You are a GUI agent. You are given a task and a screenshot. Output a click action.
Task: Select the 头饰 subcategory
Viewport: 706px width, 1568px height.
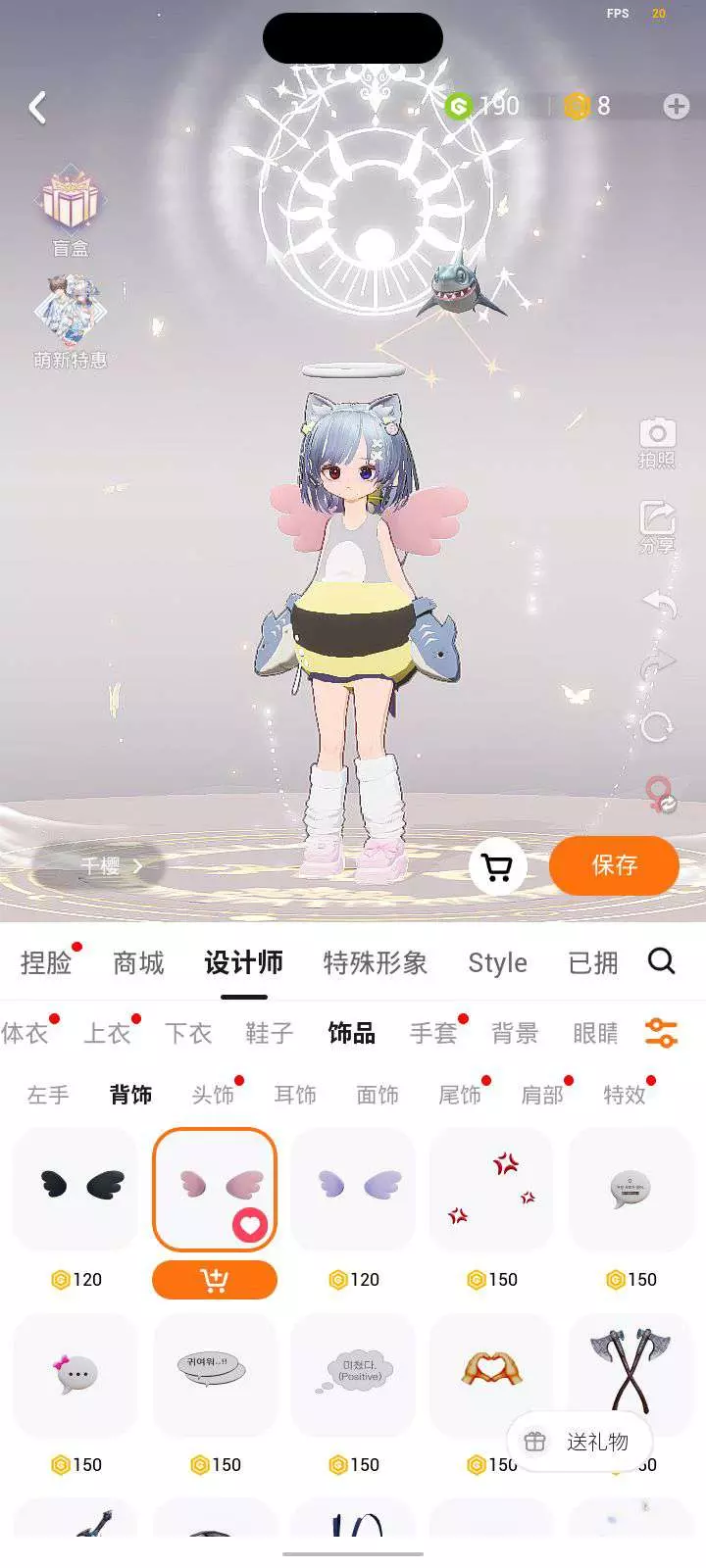(x=213, y=1095)
